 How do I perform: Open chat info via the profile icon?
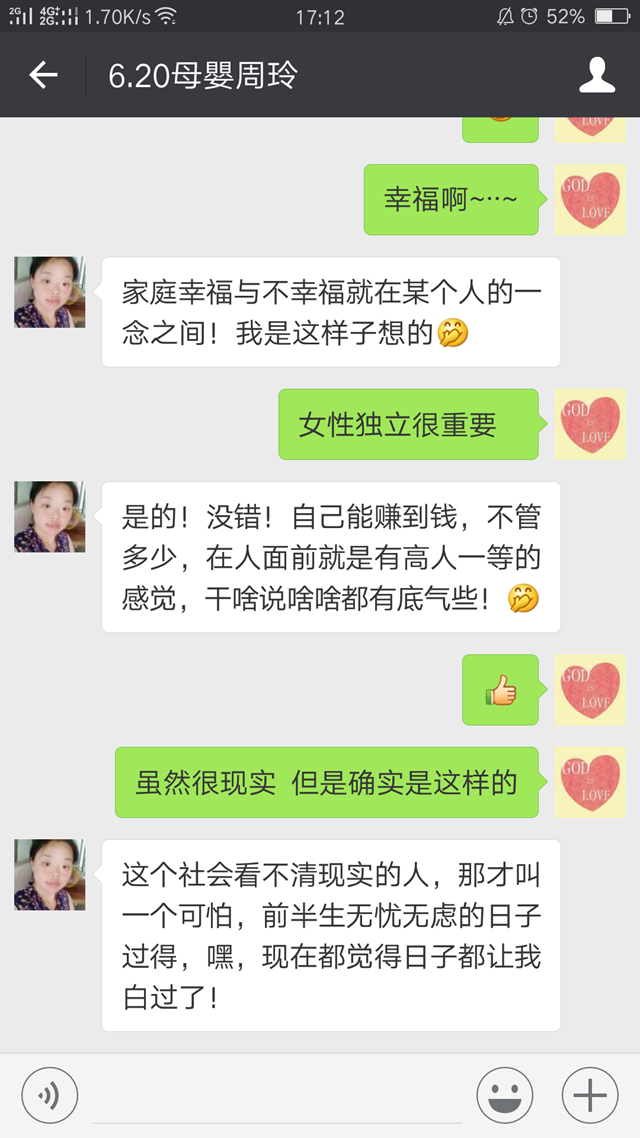click(597, 75)
